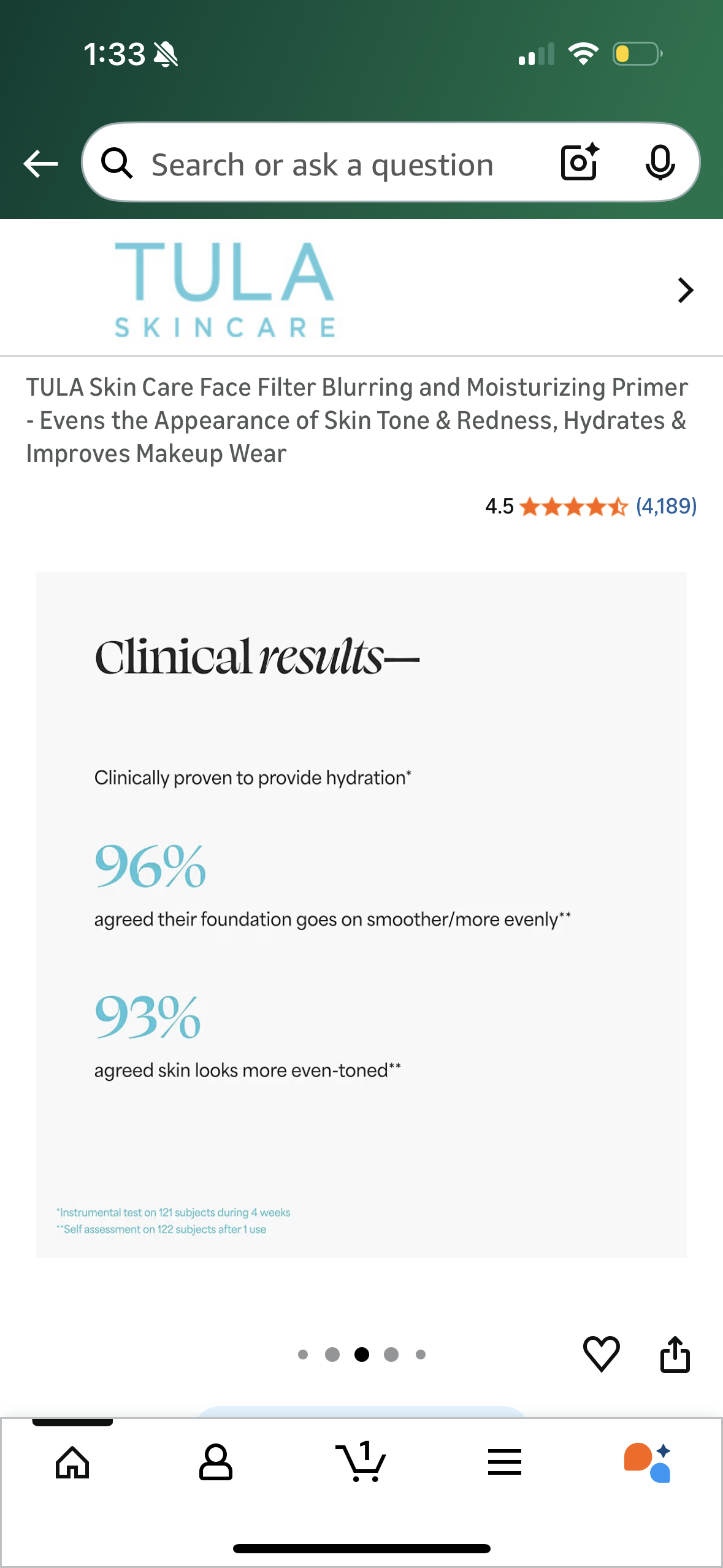Open the Rufus AI assistant
Screen dimensions: 723x1568
click(648, 1462)
